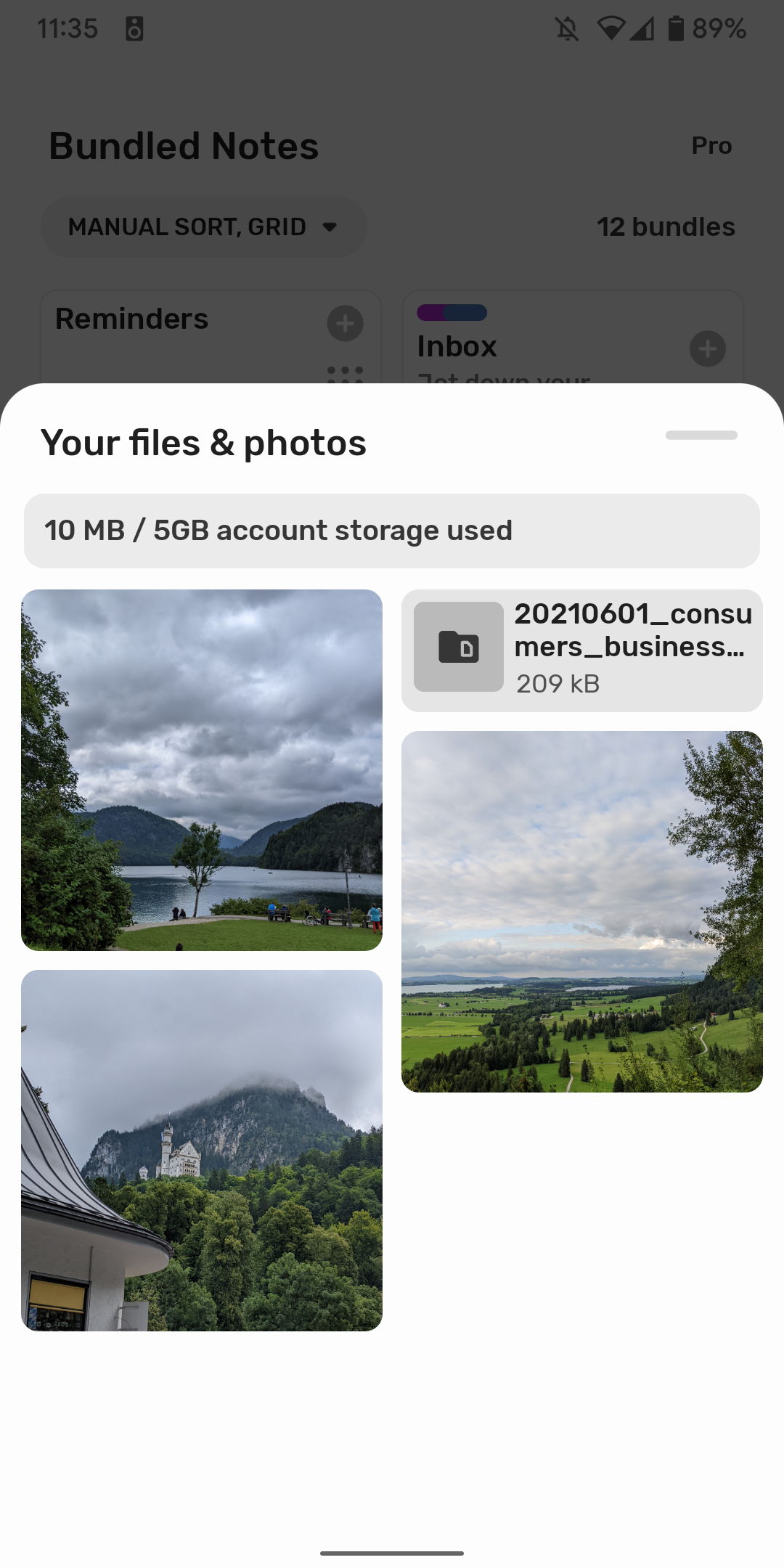The image size is (784, 1568).
Task: Tap the 12 bundles label
Action: coord(666,226)
